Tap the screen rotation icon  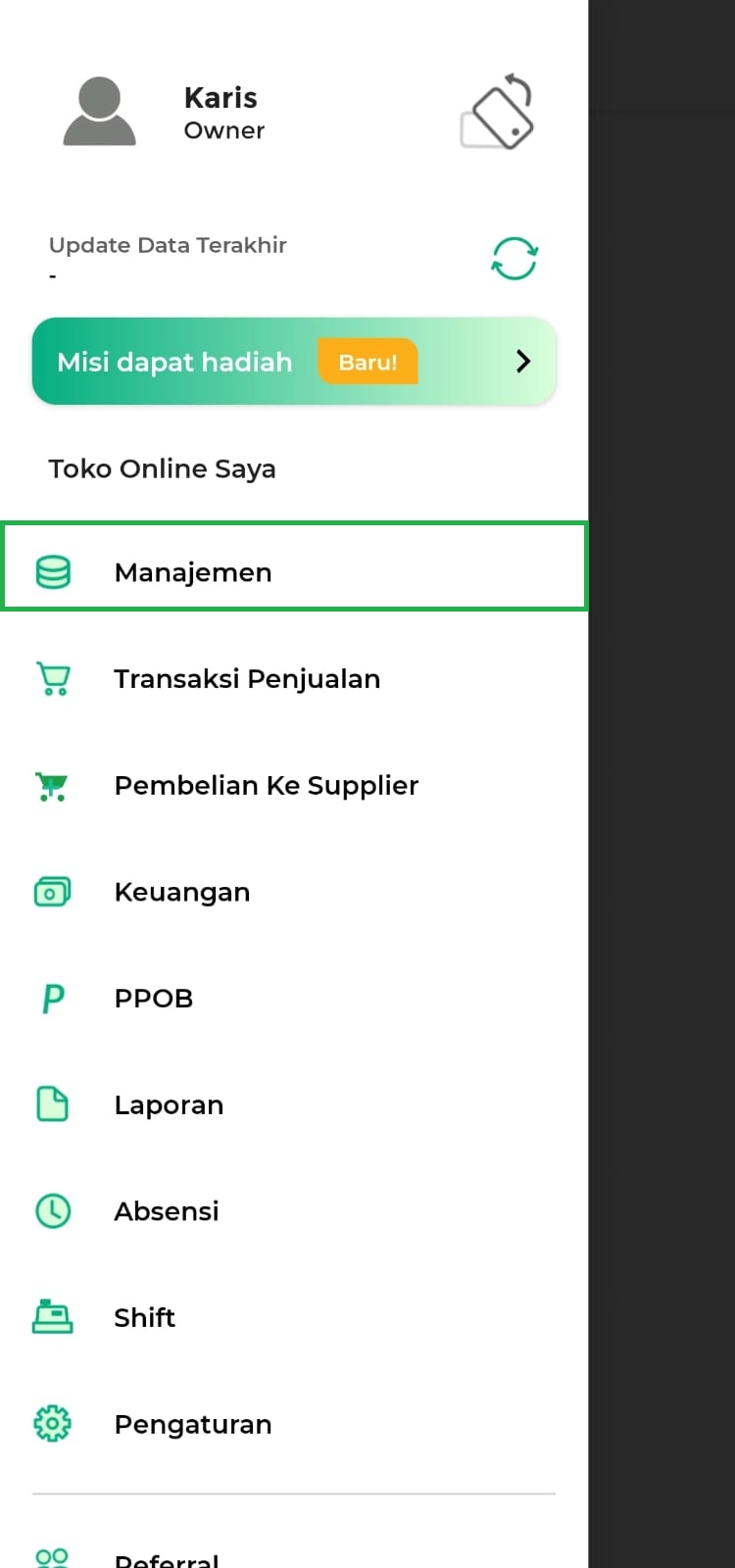(497, 113)
